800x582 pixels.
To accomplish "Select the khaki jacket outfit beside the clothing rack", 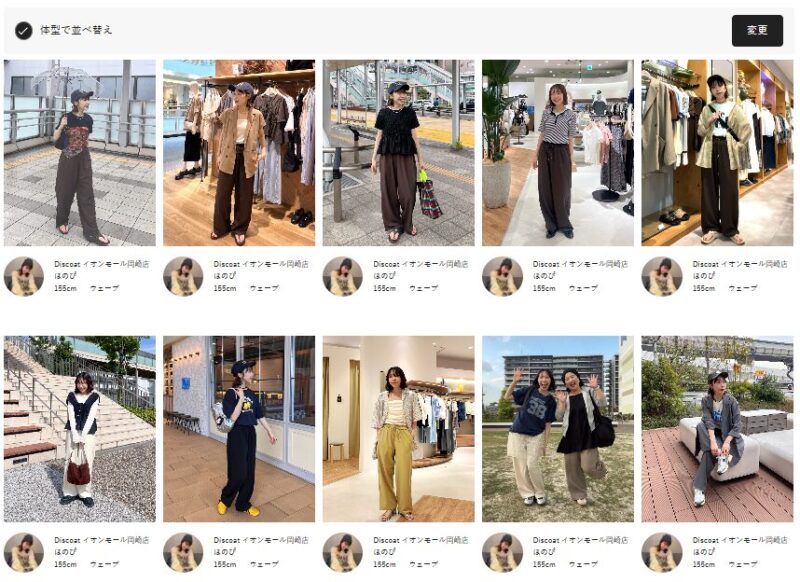I will point(717,152).
